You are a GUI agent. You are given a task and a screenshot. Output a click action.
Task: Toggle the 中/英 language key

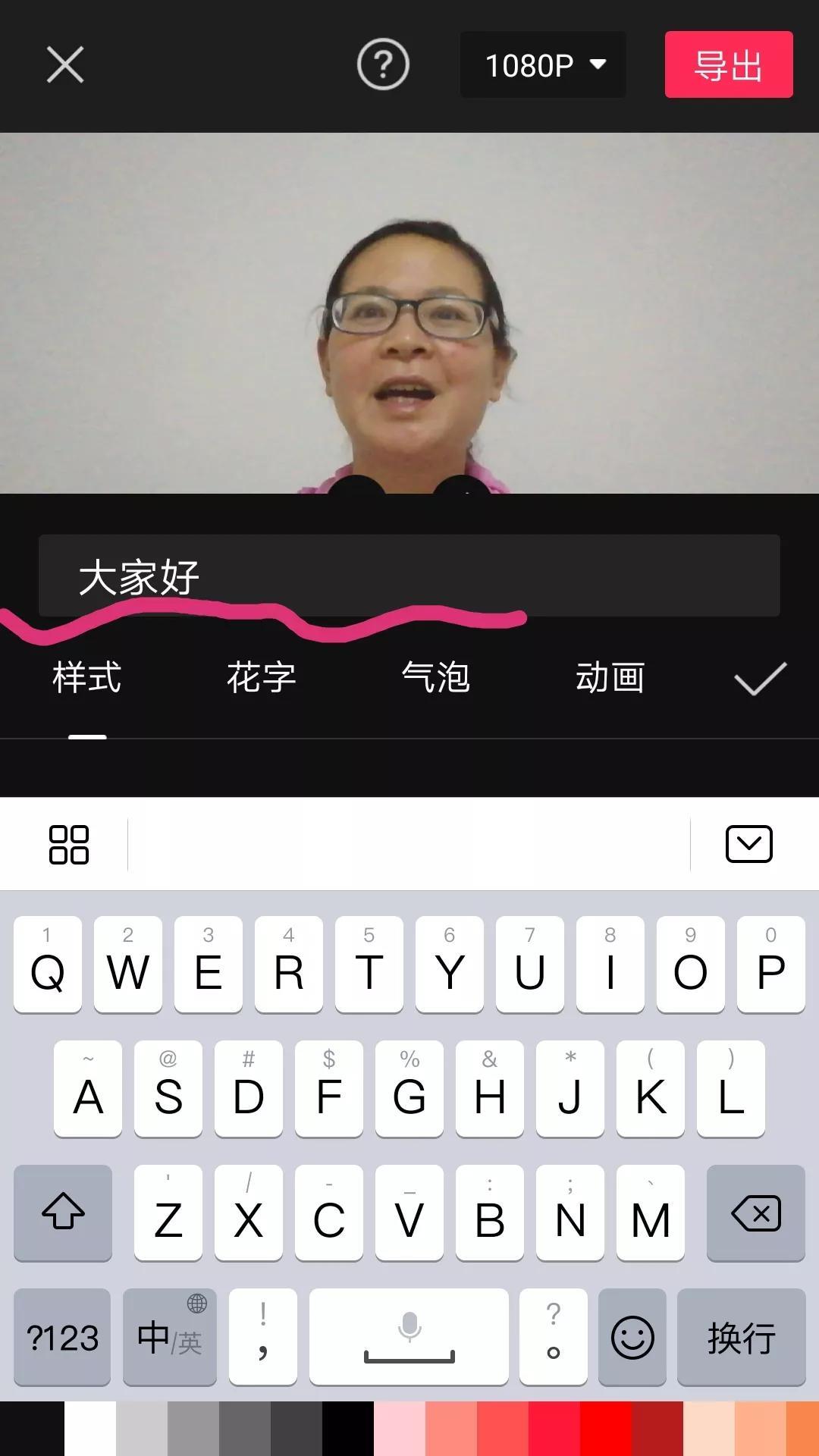point(170,1338)
